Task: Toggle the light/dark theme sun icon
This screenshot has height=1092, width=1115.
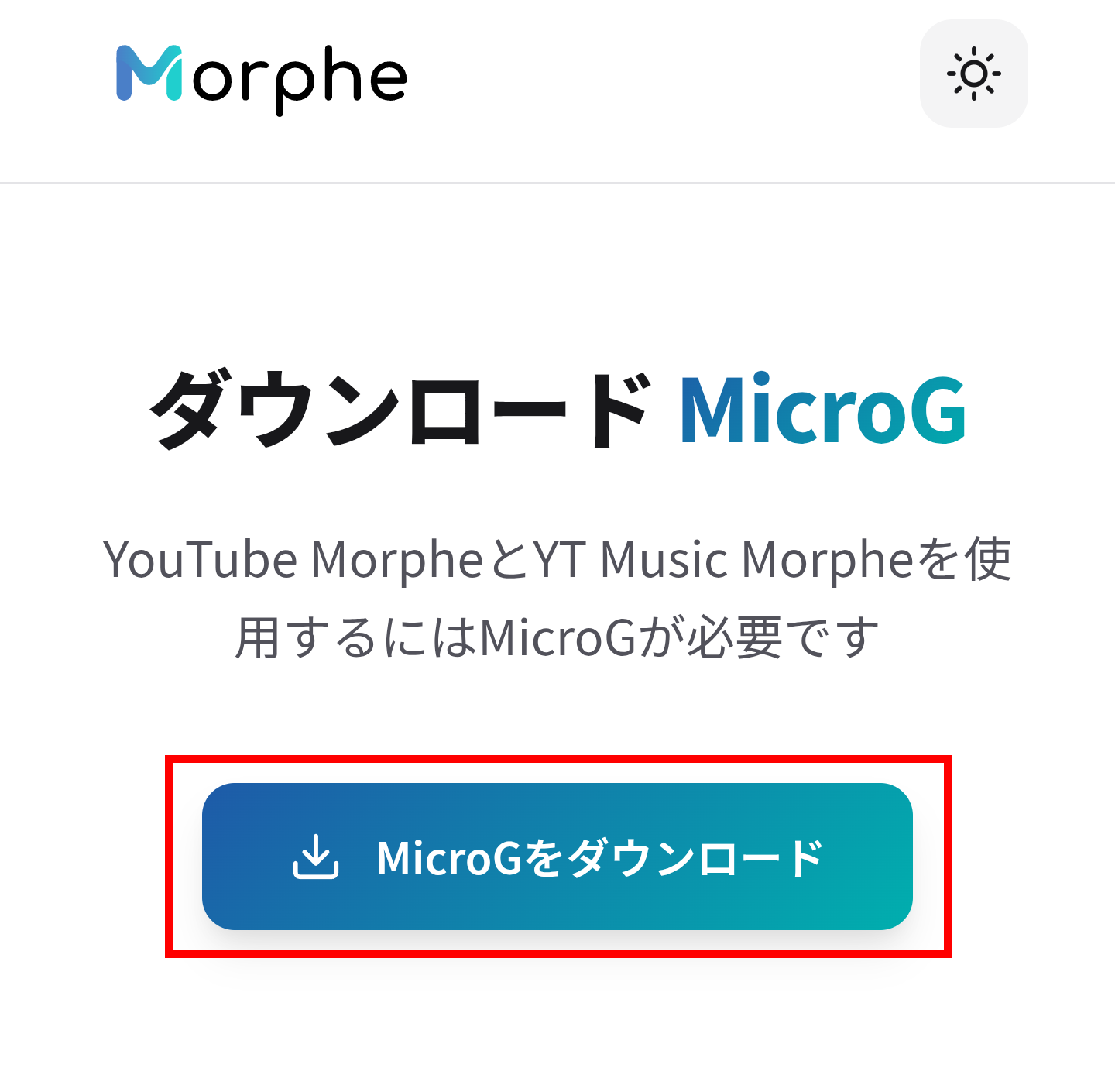Action: pos(973,74)
